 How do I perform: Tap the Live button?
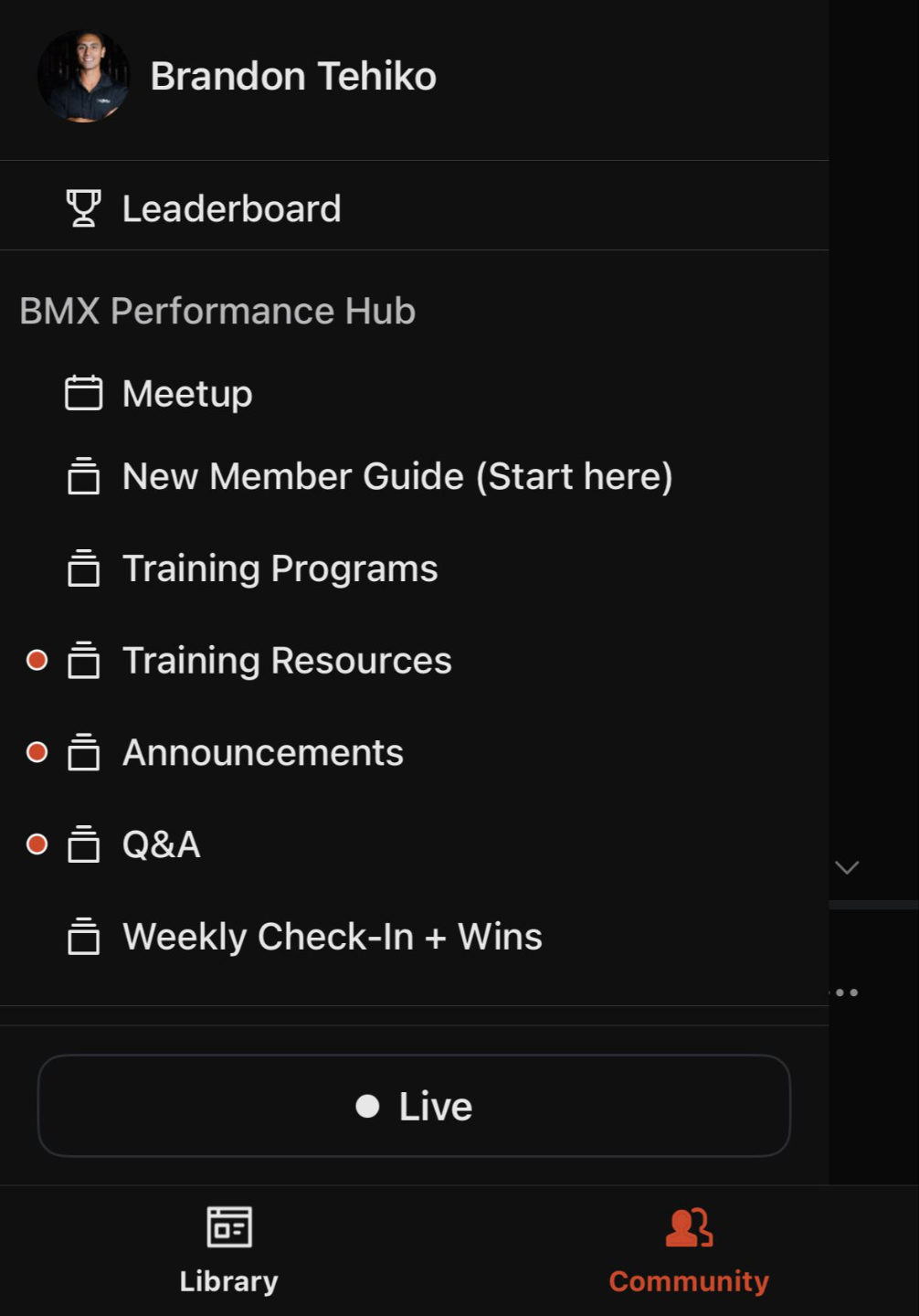click(x=414, y=1107)
